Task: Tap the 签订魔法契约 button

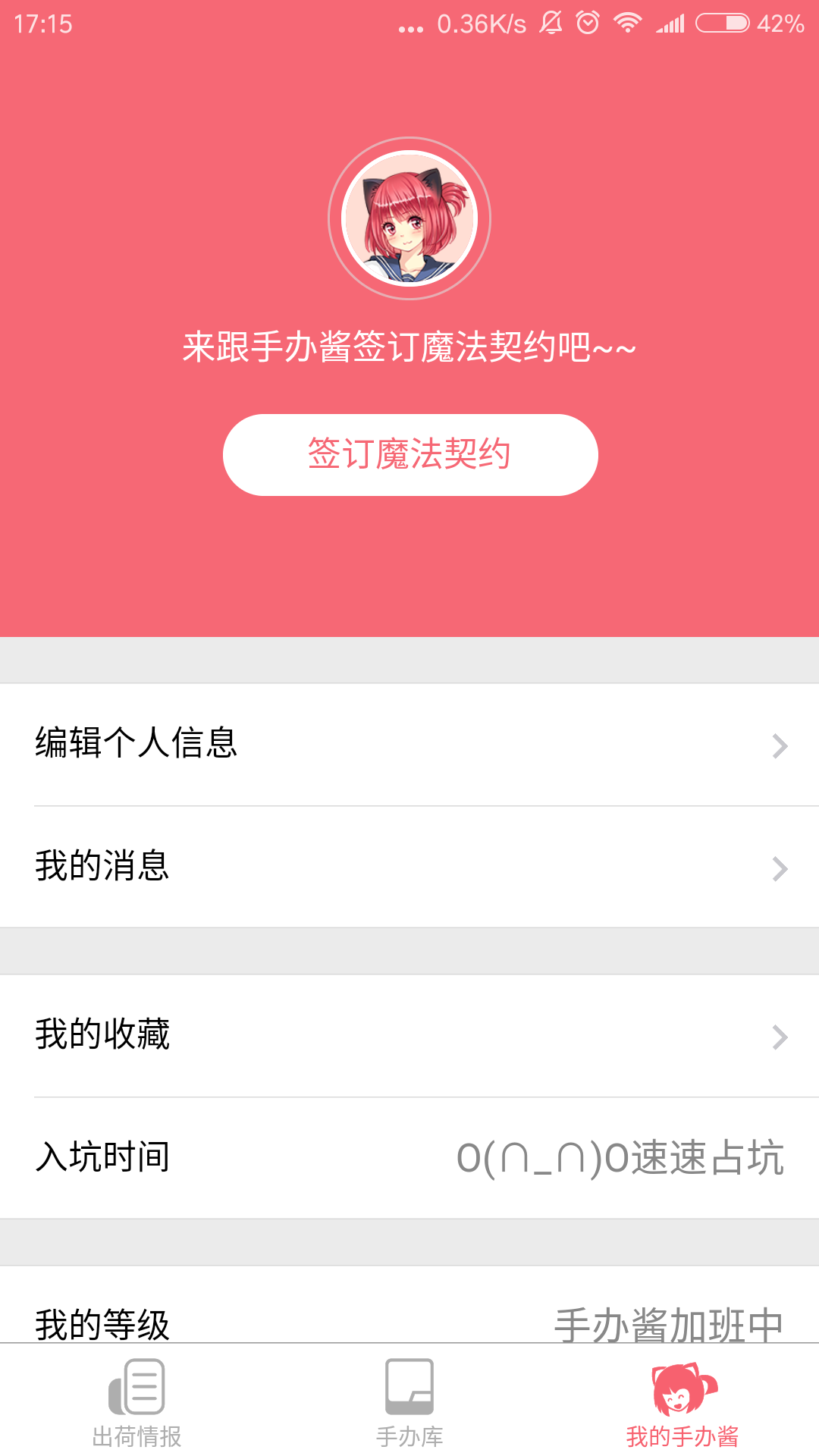Action: point(409,455)
